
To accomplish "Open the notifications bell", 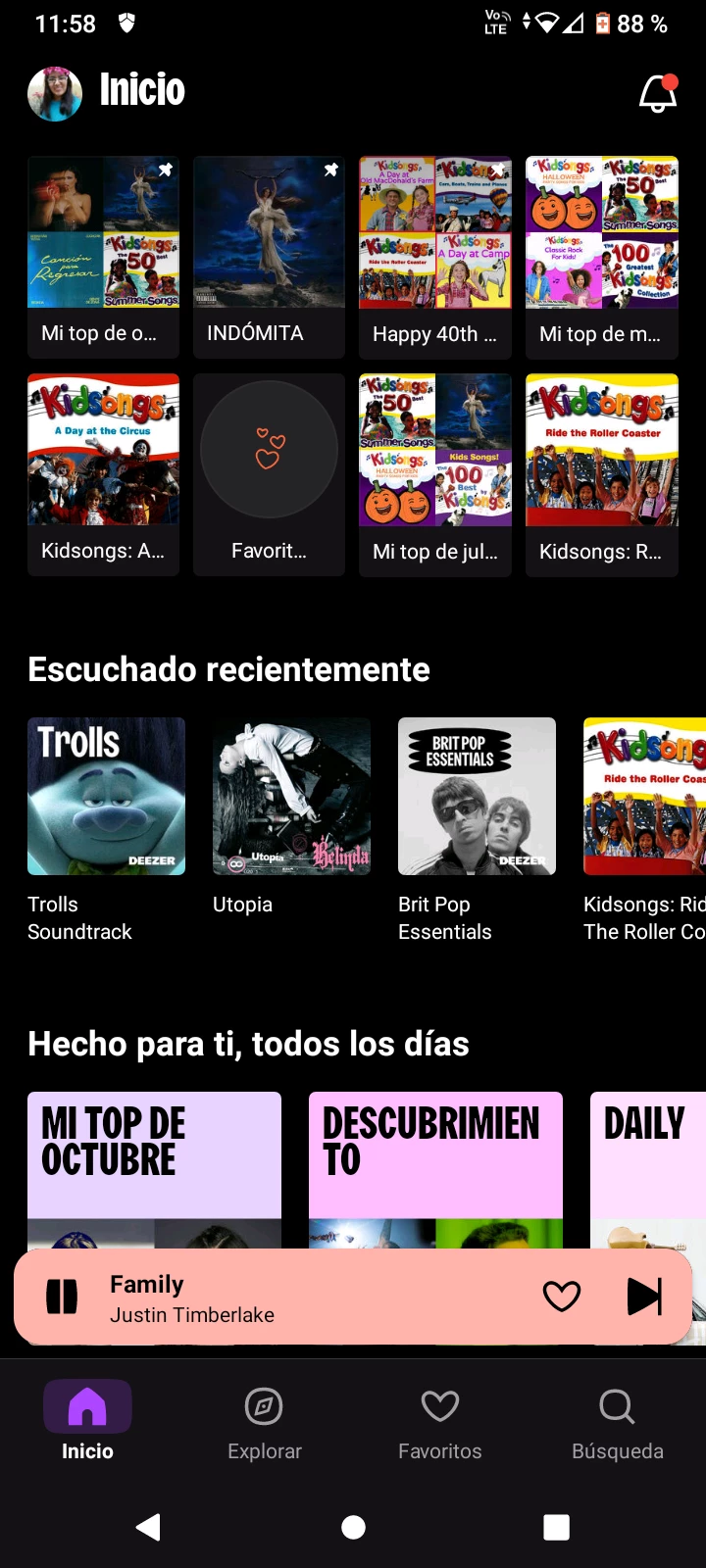I will pyautogui.click(x=658, y=93).
